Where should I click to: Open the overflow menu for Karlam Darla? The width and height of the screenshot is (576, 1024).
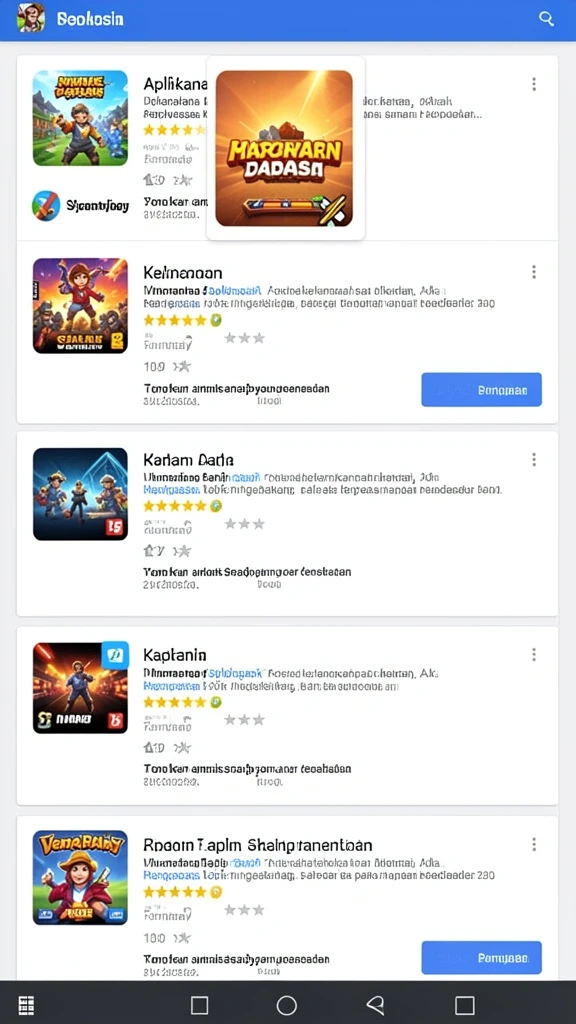pos(534,460)
